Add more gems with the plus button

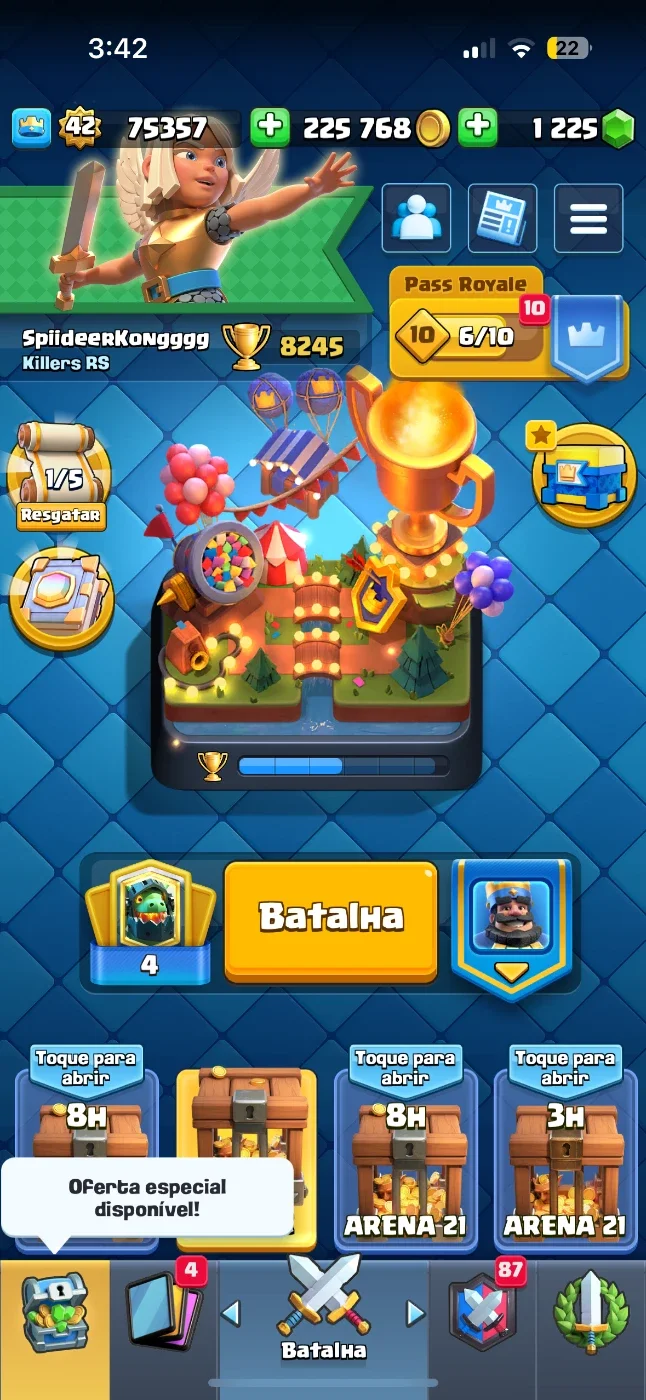tap(478, 127)
